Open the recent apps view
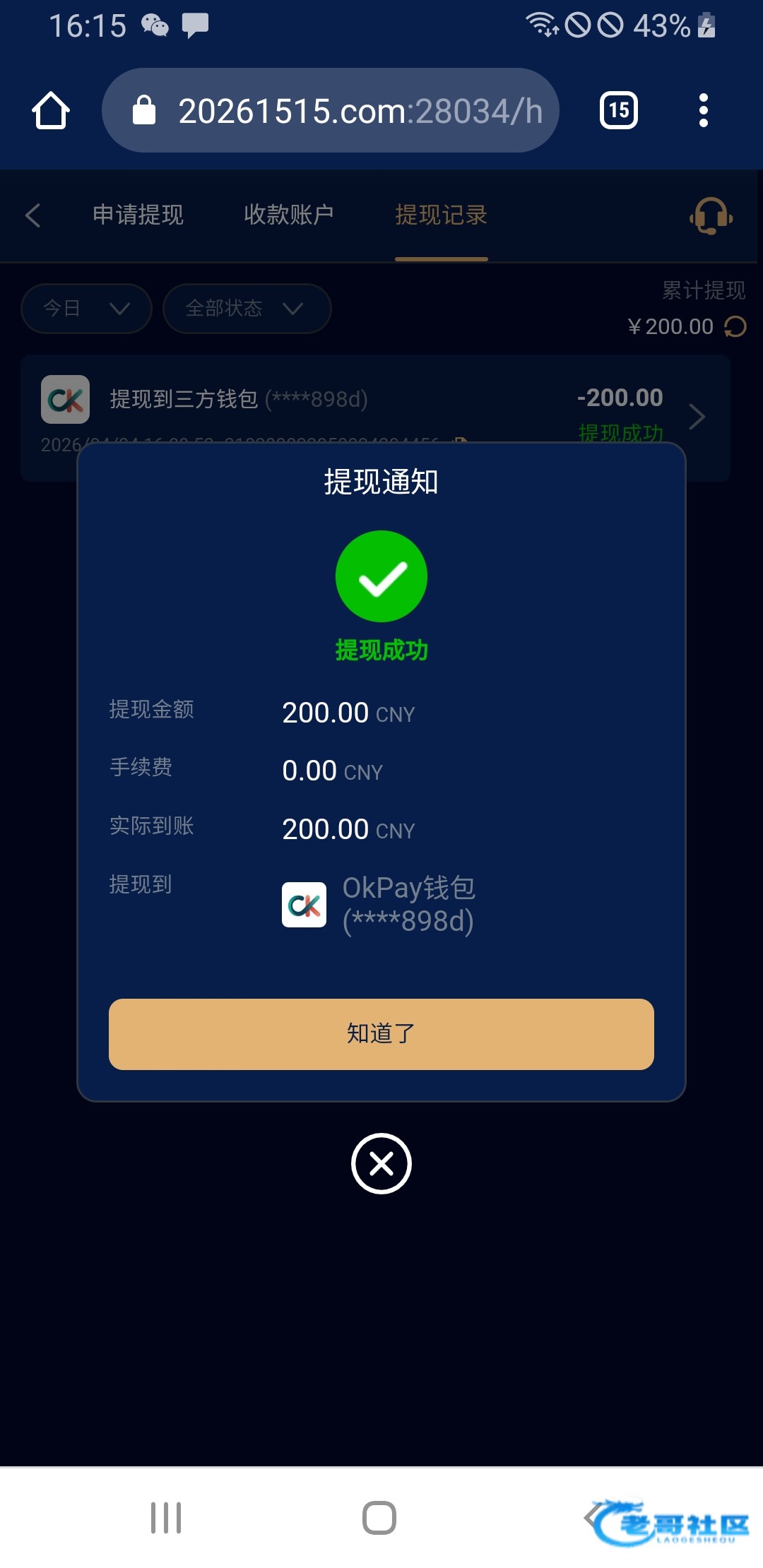Viewport: 763px width, 1568px height. (x=166, y=1518)
